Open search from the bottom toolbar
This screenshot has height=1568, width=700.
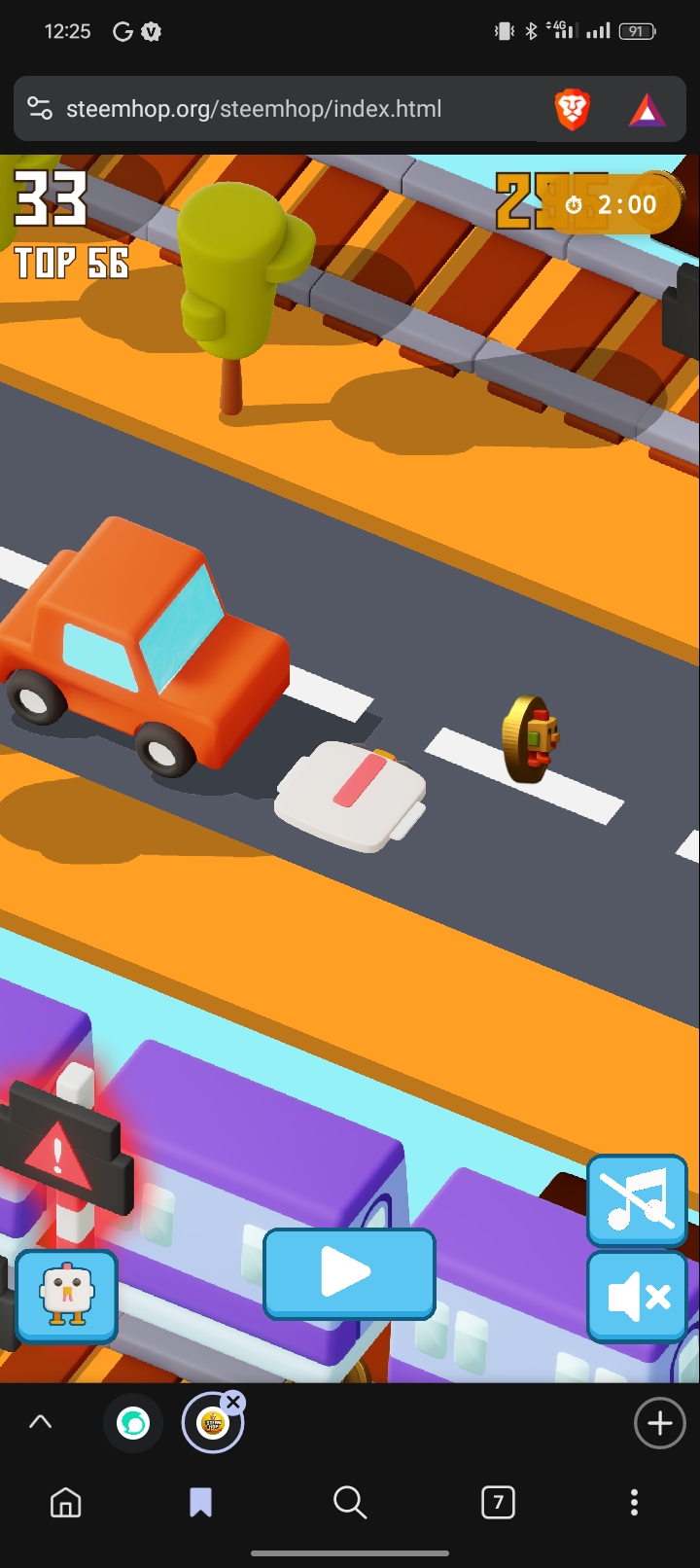pos(349,1503)
